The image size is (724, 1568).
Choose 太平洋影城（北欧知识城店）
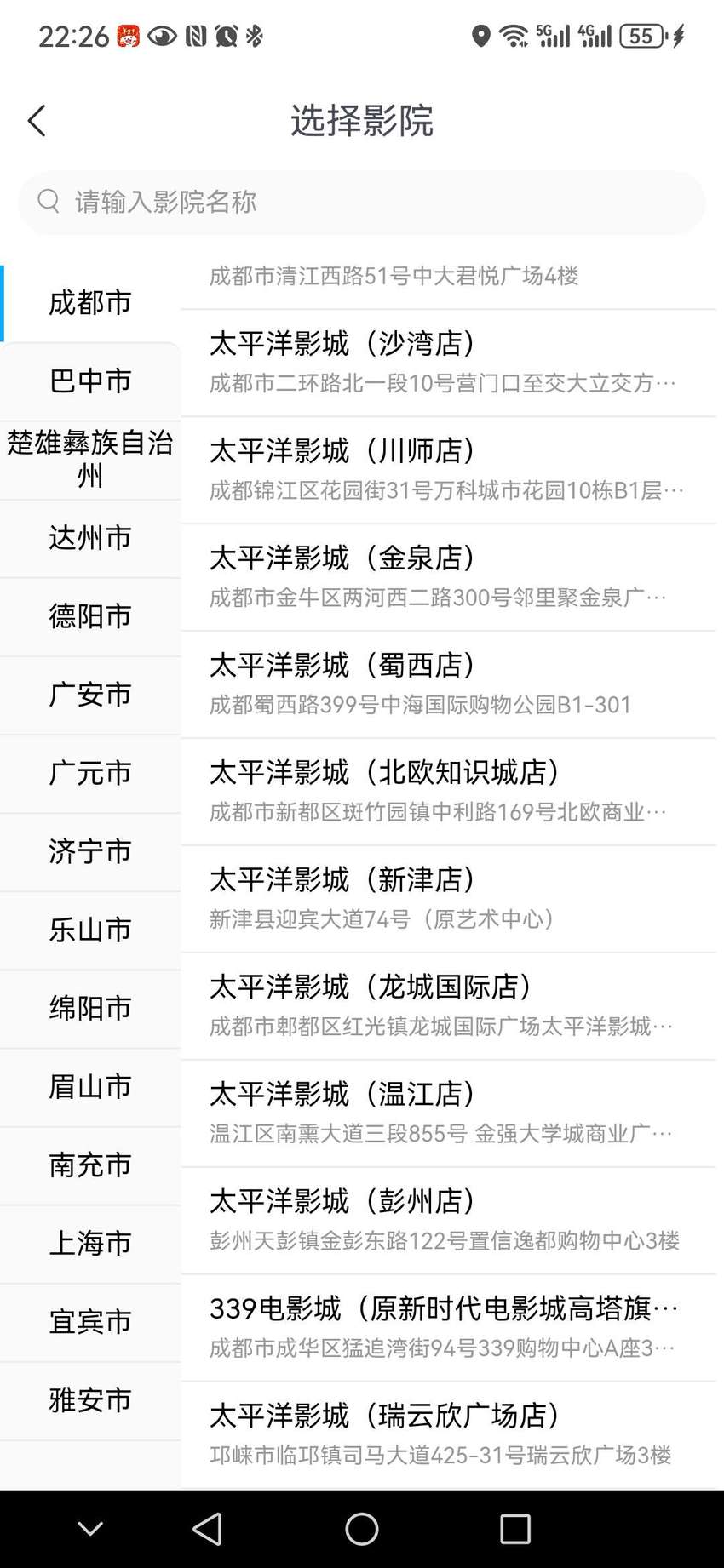(448, 792)
